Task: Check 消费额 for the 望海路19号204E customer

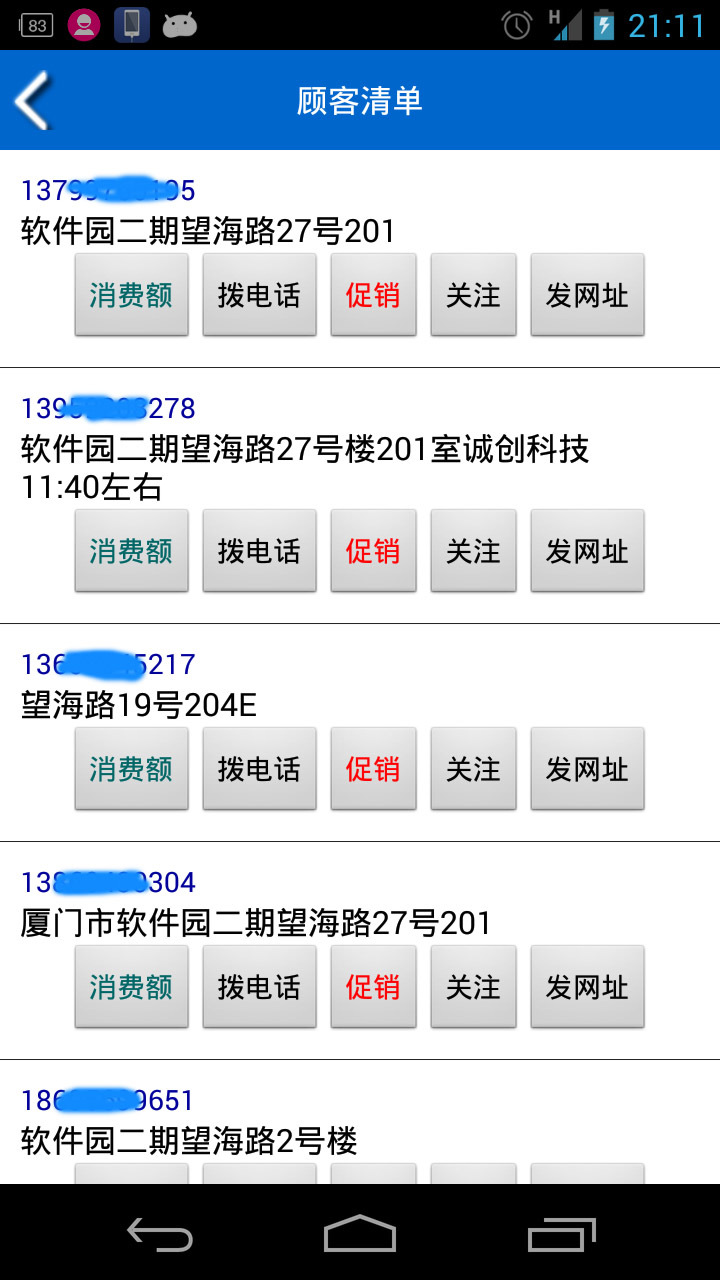Action: (131, 768)
